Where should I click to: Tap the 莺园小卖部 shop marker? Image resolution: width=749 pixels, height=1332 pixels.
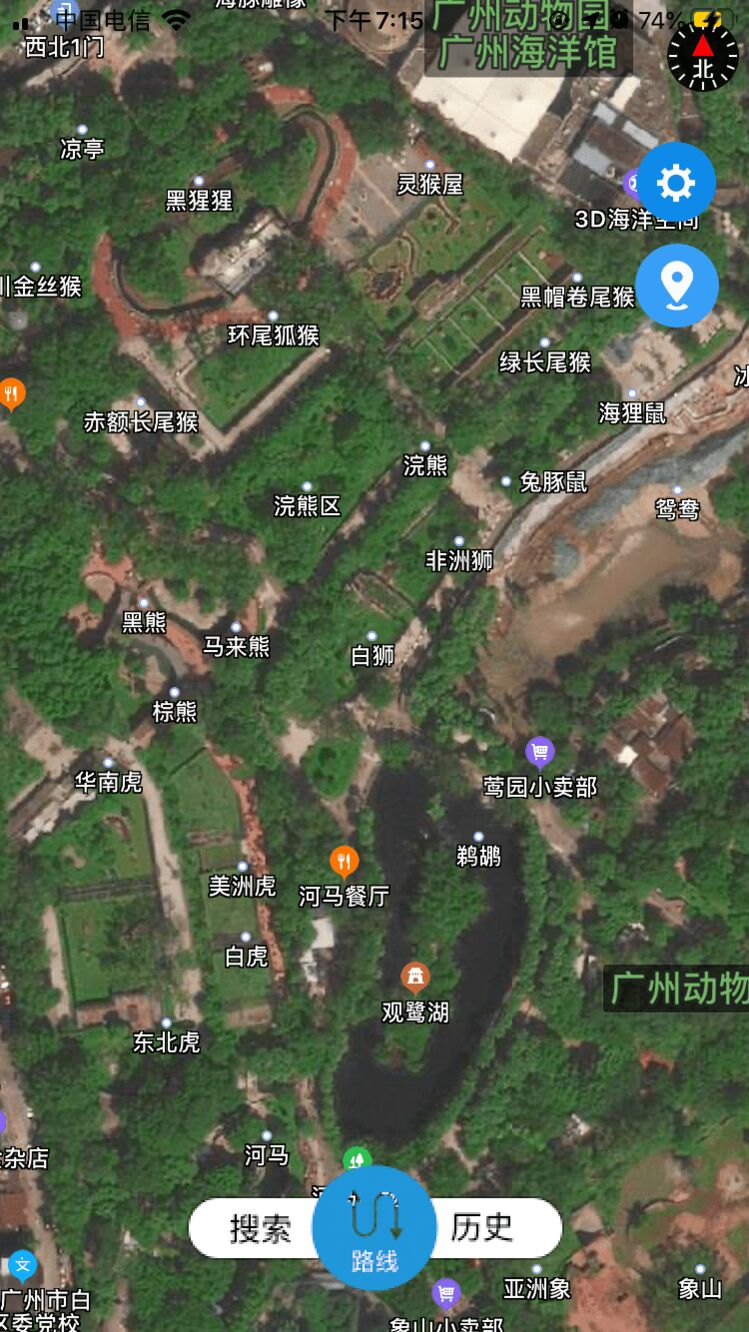tap(540, 751)
